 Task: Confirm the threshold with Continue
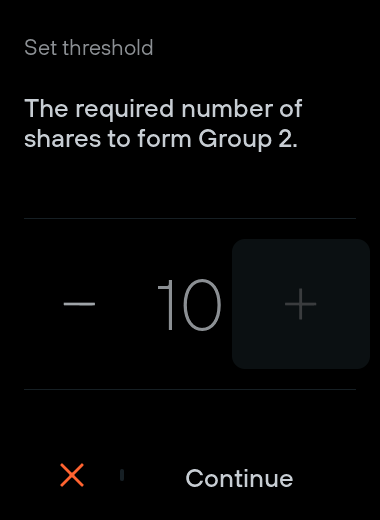239,478
